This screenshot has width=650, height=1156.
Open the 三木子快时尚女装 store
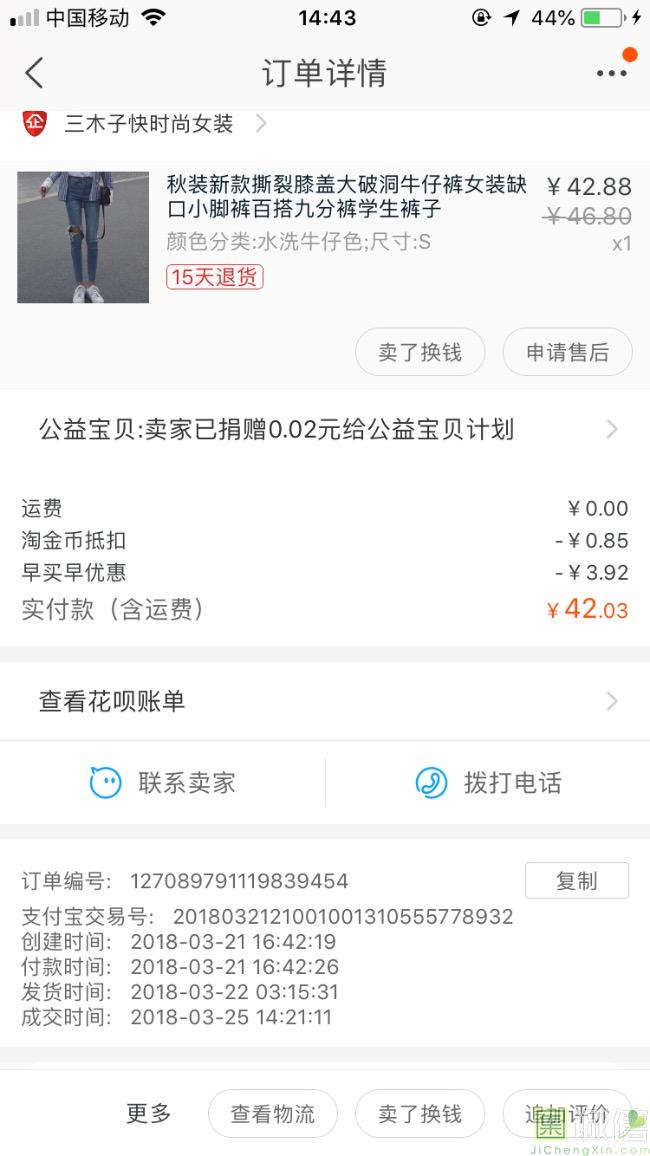coord(150,124)
